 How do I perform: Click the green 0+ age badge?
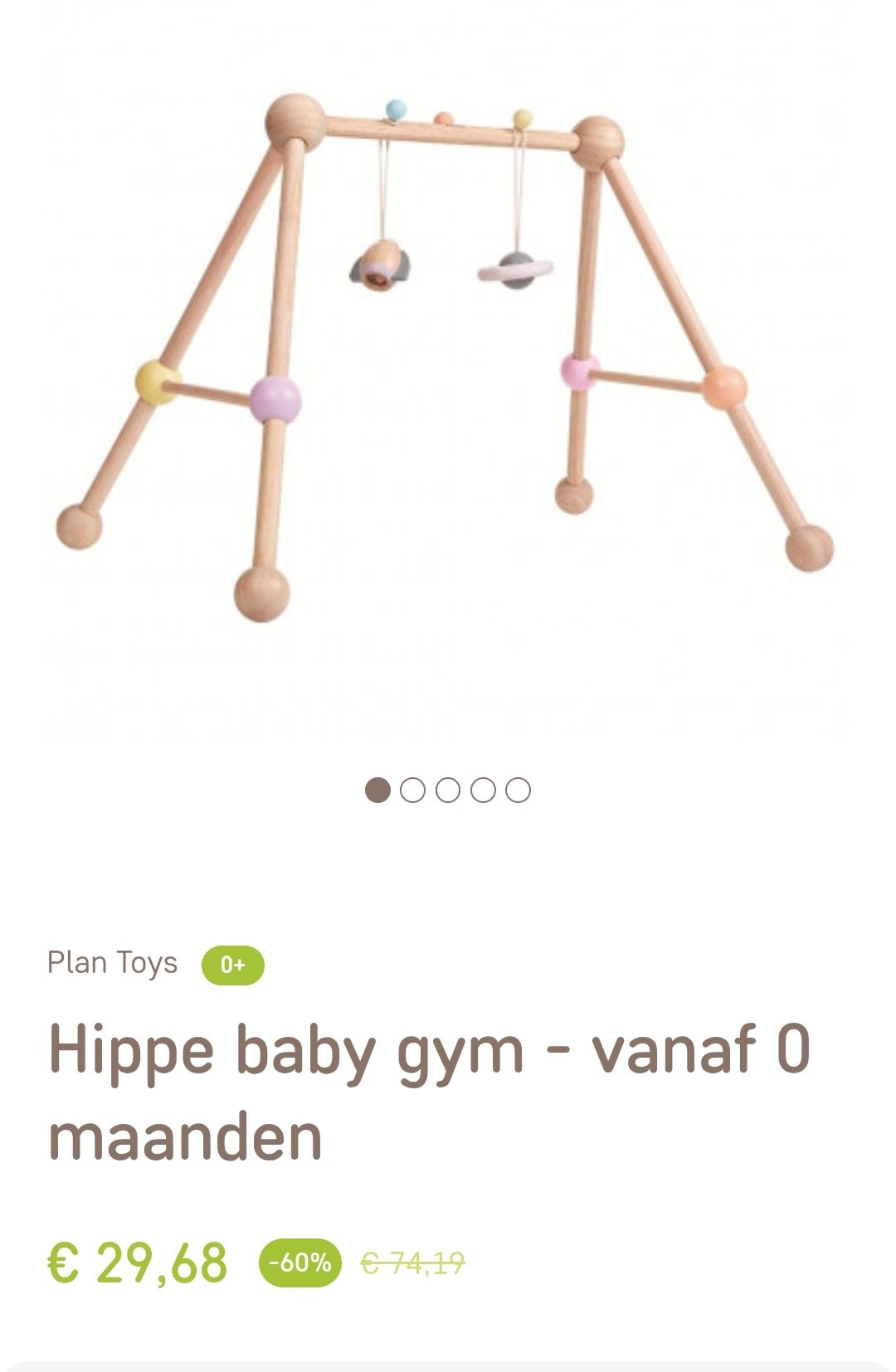coord(235,963)
